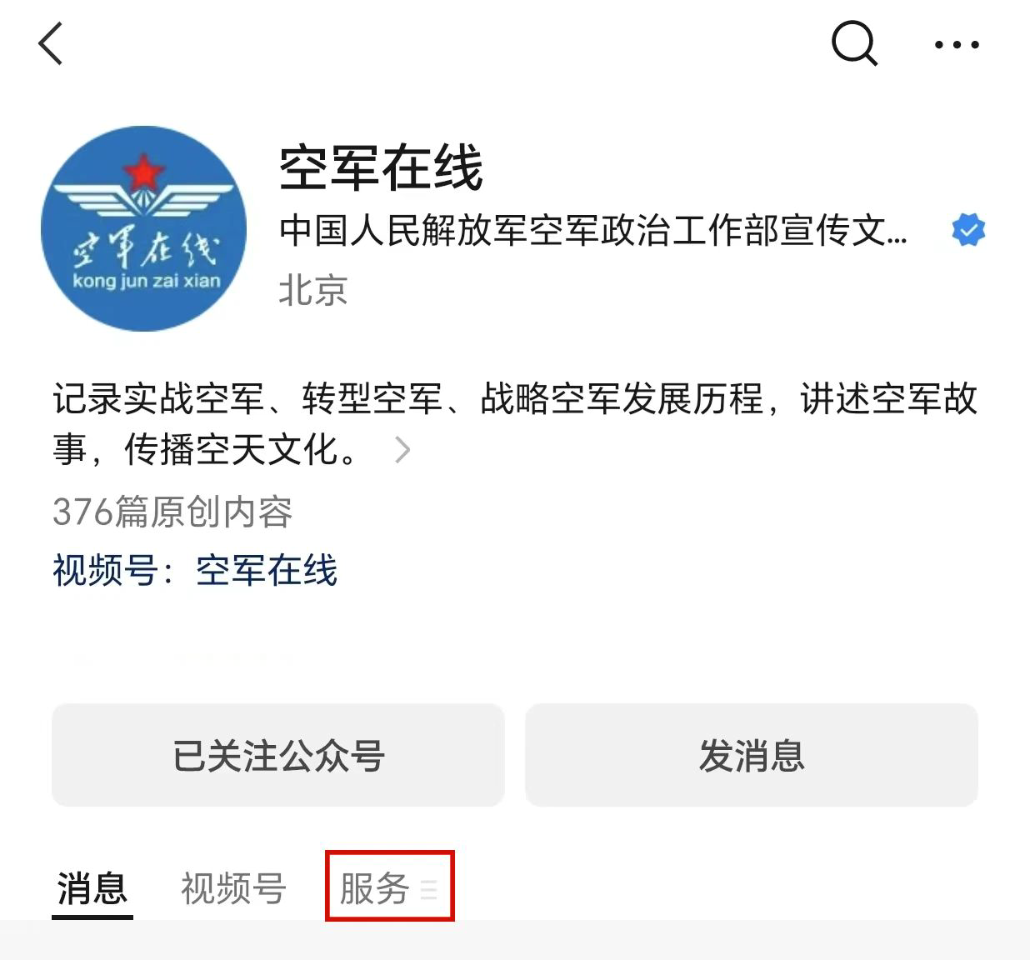Expand the account description chevron
Viewport: 1030px width, 960px height.
click(402, 450)
